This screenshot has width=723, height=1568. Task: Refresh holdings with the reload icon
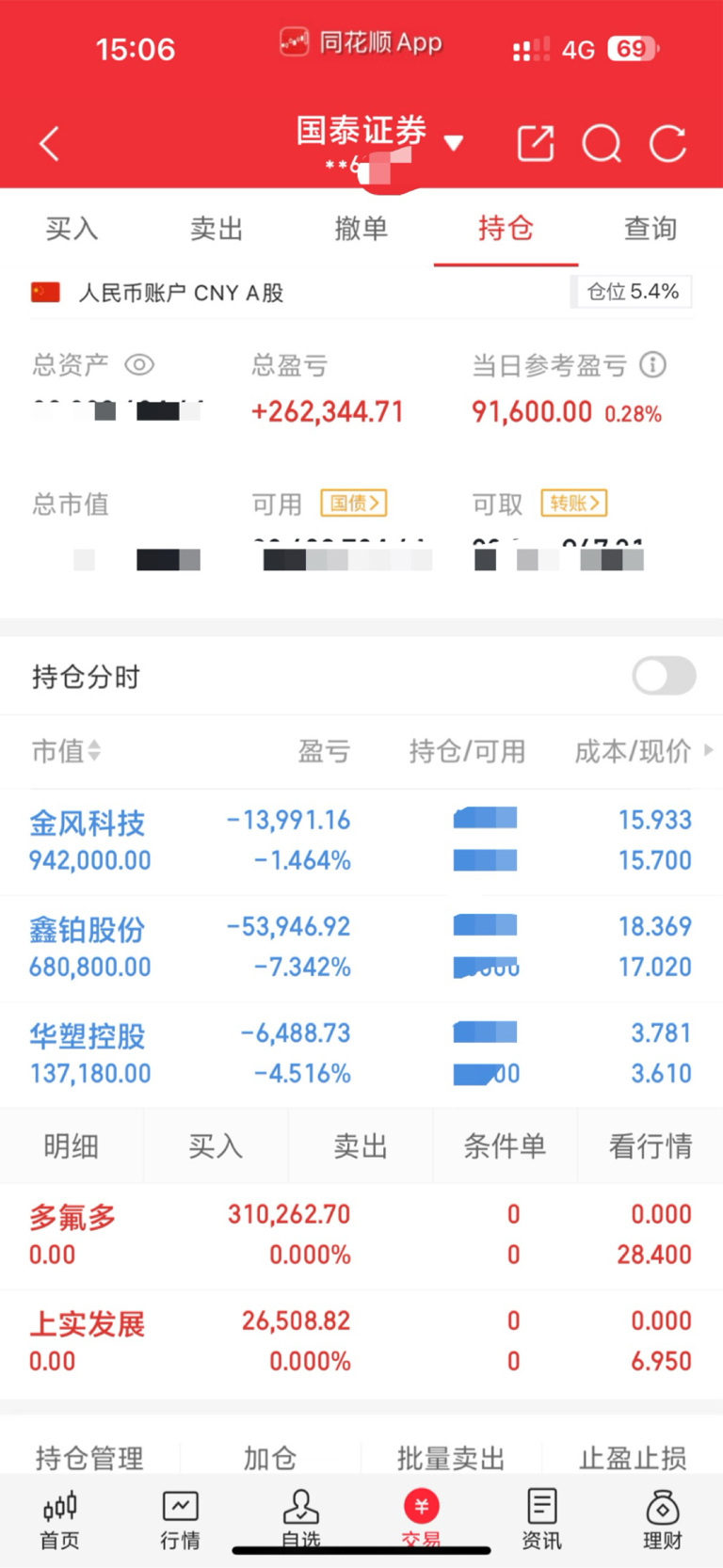667,144
